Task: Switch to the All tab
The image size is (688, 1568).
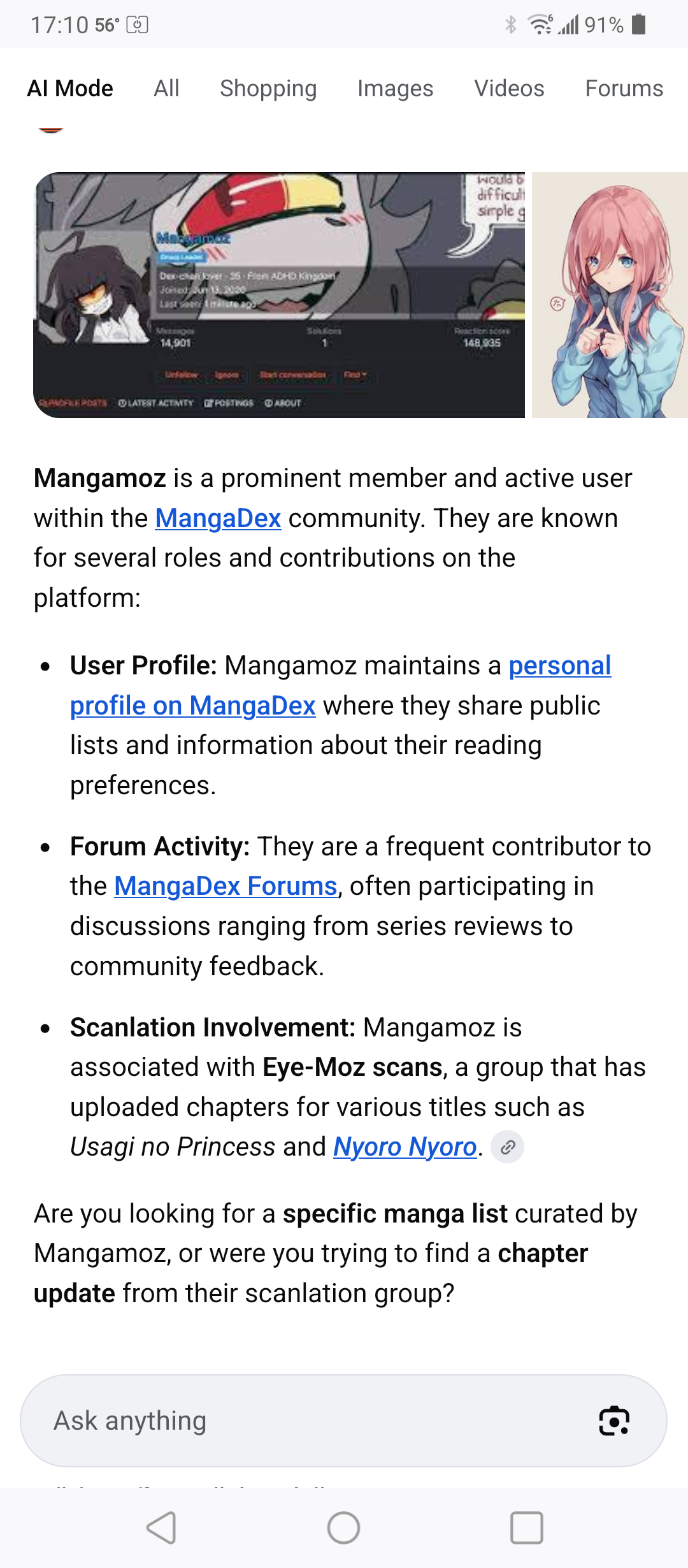Action: [166, 89]
